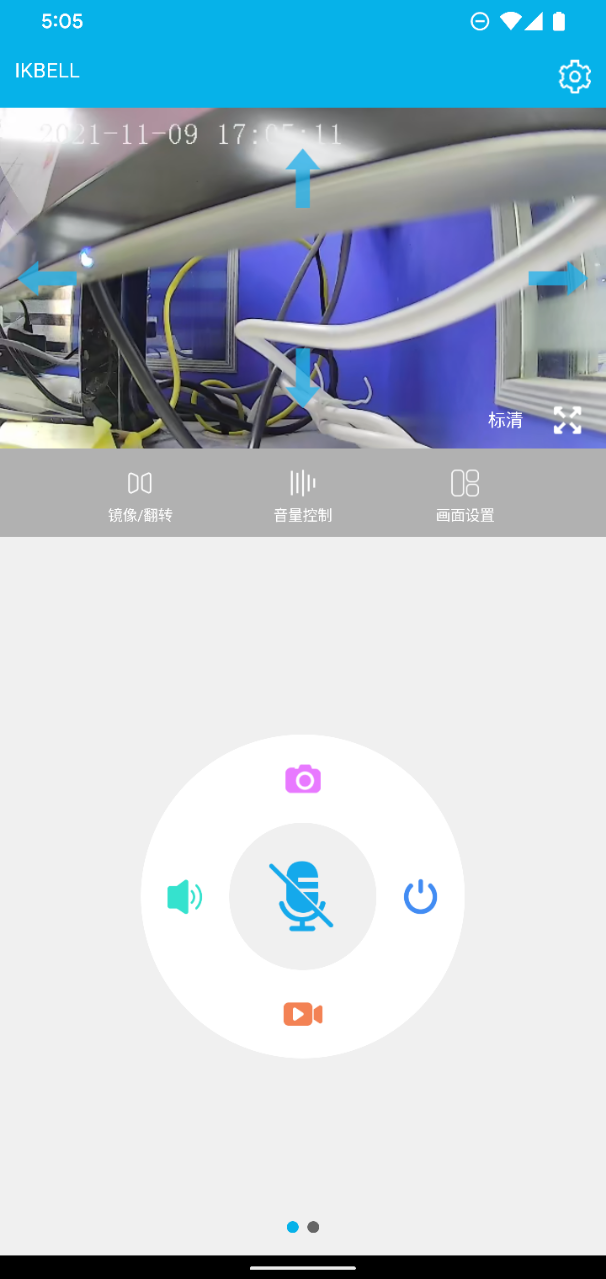Pan camera down with the down arrow
Viewport: 606px width, 1279px height.
[x=302, y=377]
